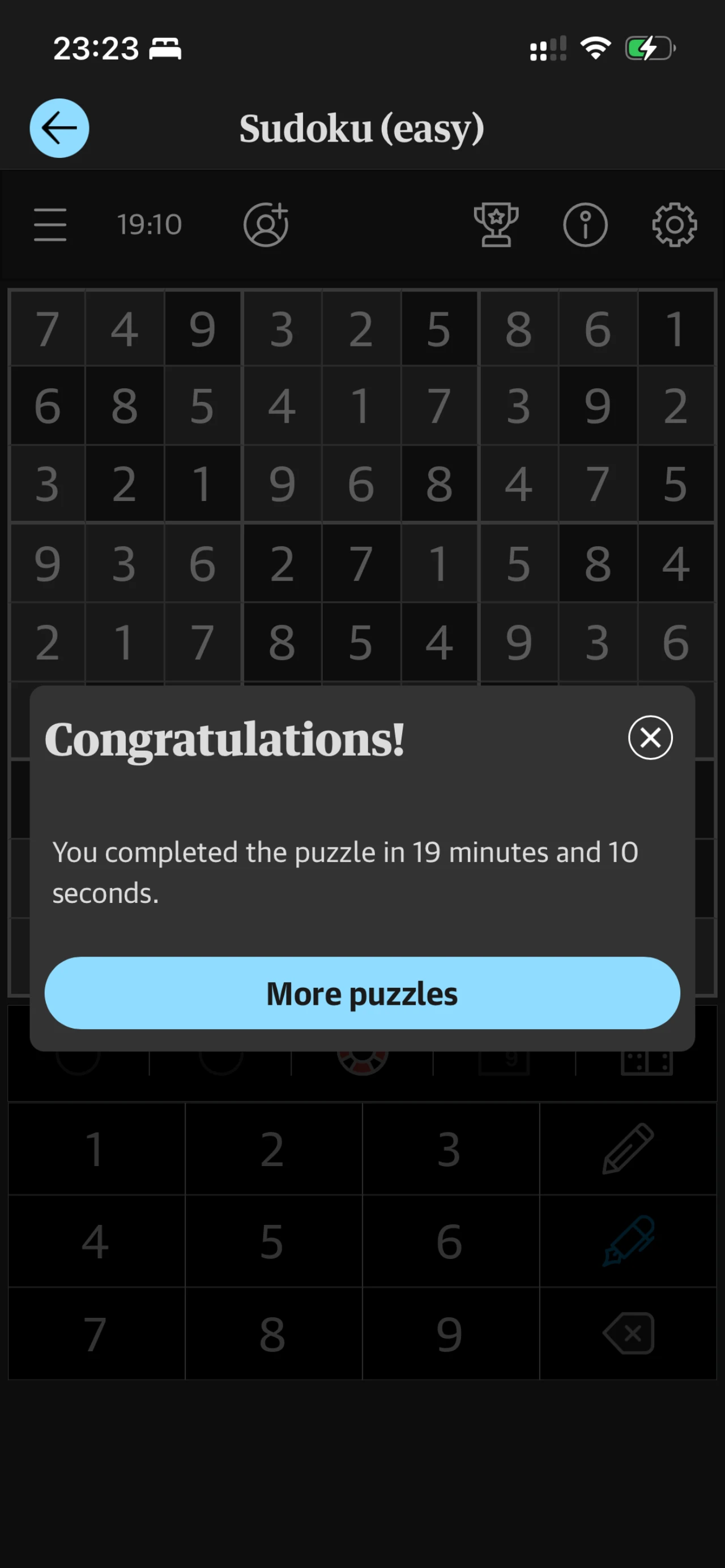
Task: Tap number 5 on the keypad
Action: pos(272,1242)
